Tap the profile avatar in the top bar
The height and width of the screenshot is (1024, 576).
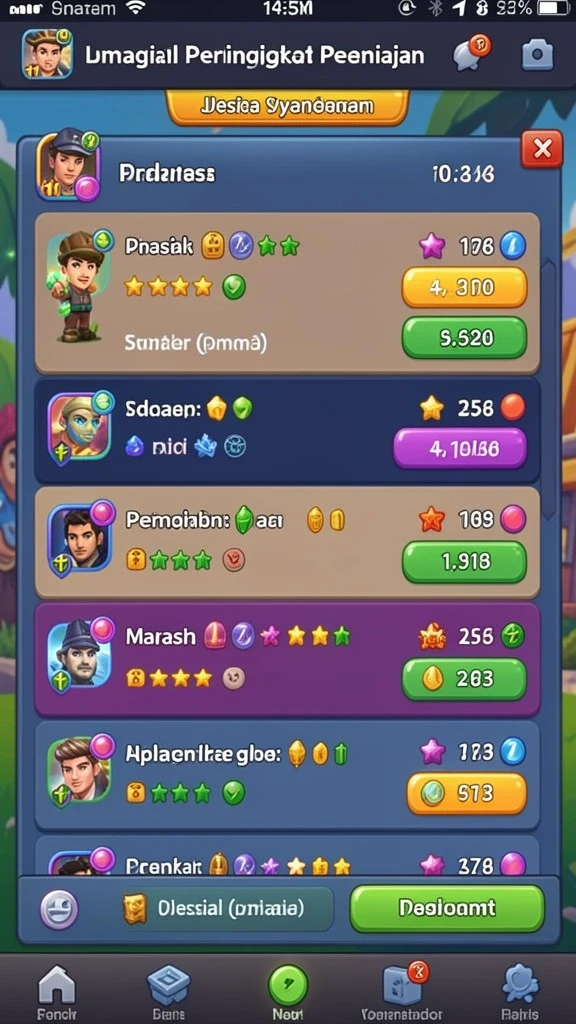point(47,56)
